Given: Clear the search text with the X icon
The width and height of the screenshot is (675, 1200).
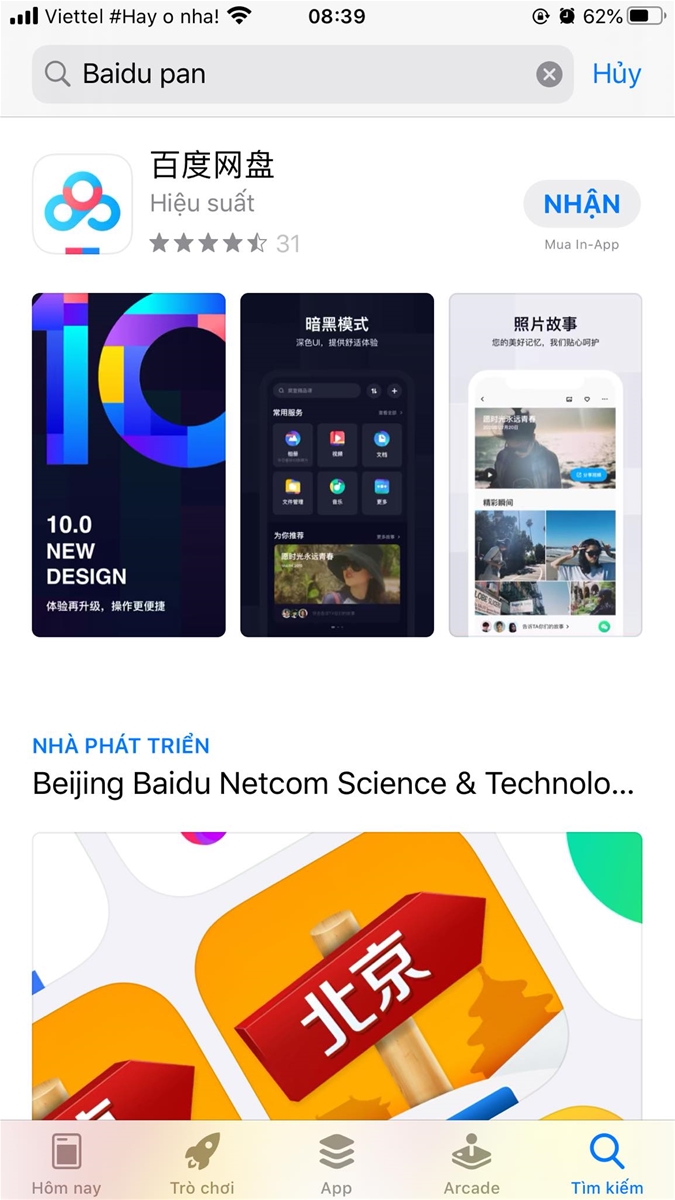Looking at the screenshot, I should [549, 74].
